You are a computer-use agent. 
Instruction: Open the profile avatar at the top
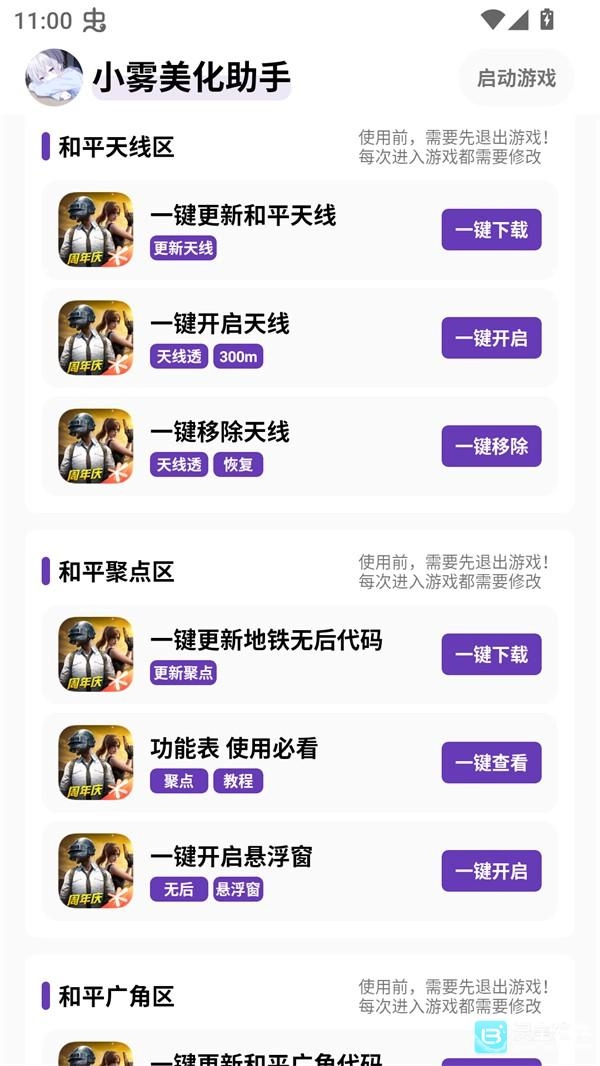54,78
